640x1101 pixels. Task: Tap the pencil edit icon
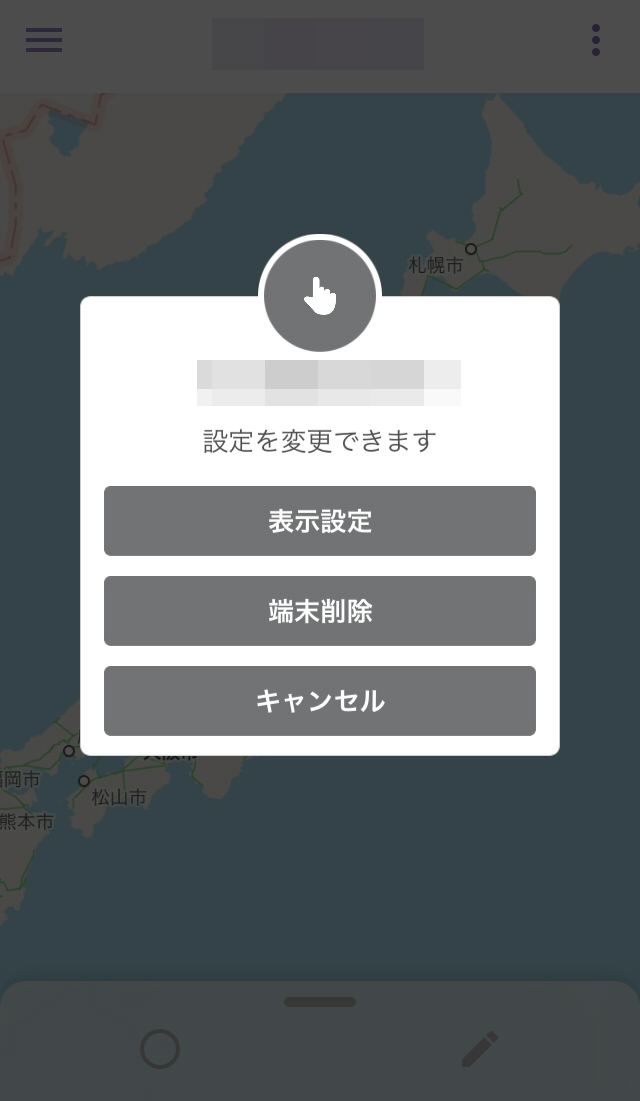coord(480,1049)
